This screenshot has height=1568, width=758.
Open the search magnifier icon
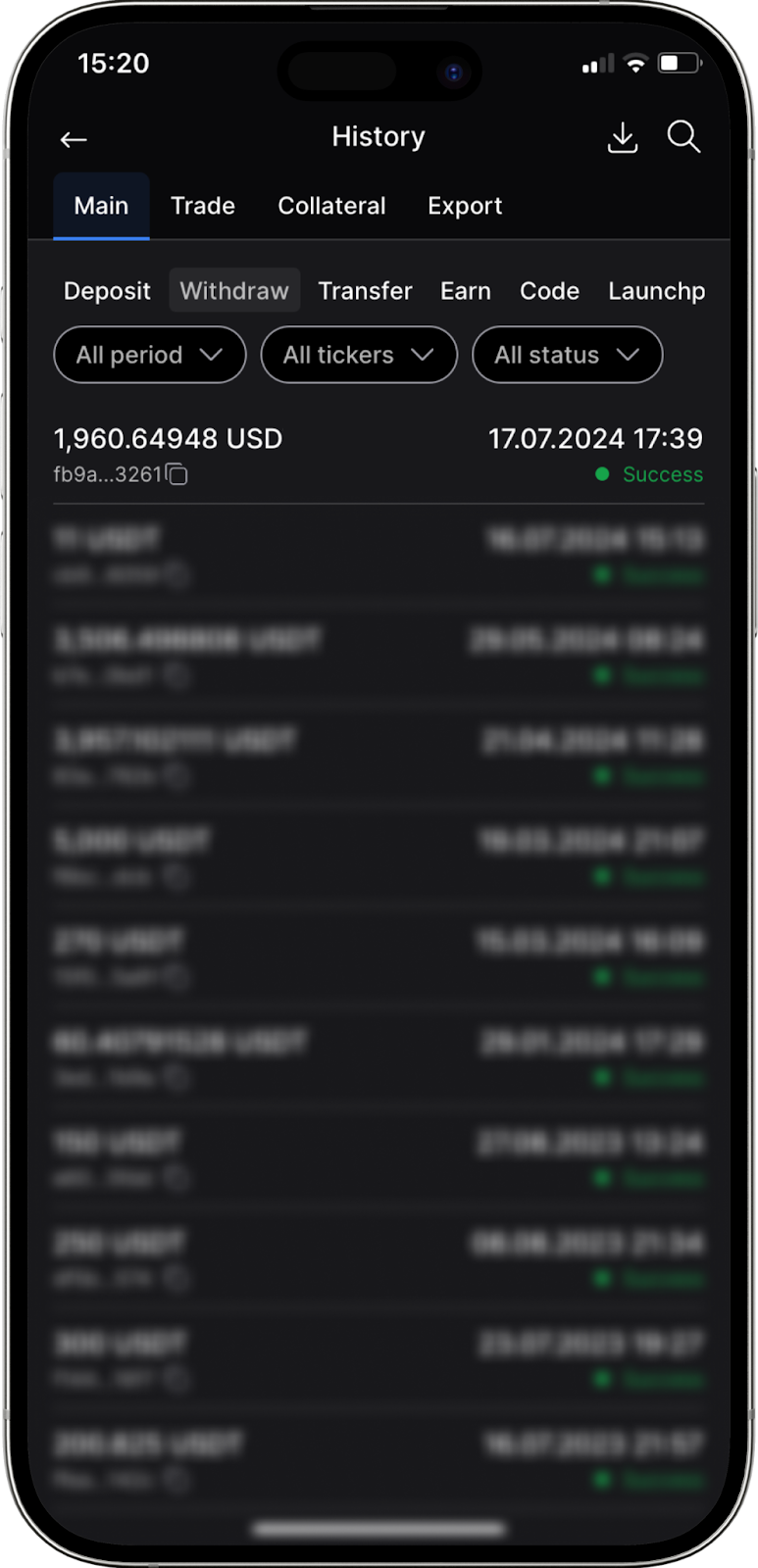pyautogui.click(x=683, y=137)
